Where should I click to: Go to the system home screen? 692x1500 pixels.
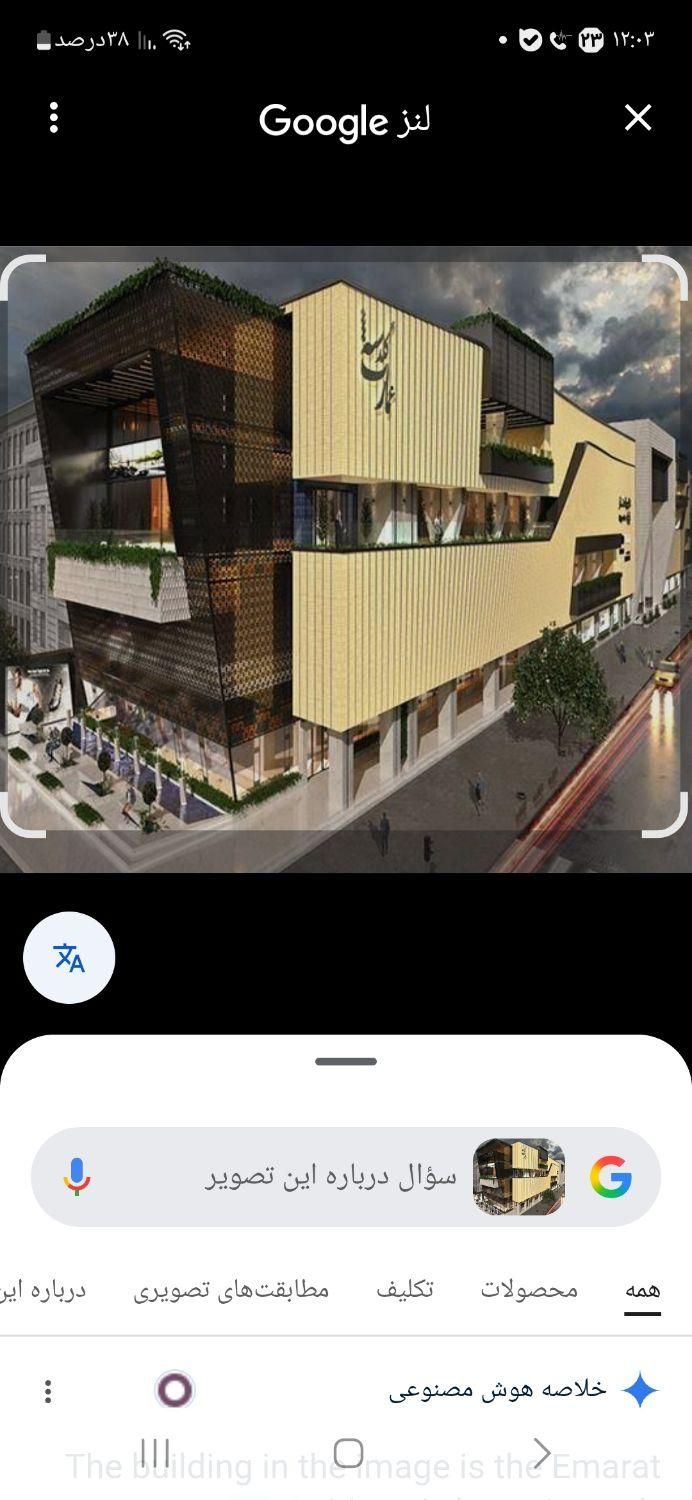(x=348, y=1453)
